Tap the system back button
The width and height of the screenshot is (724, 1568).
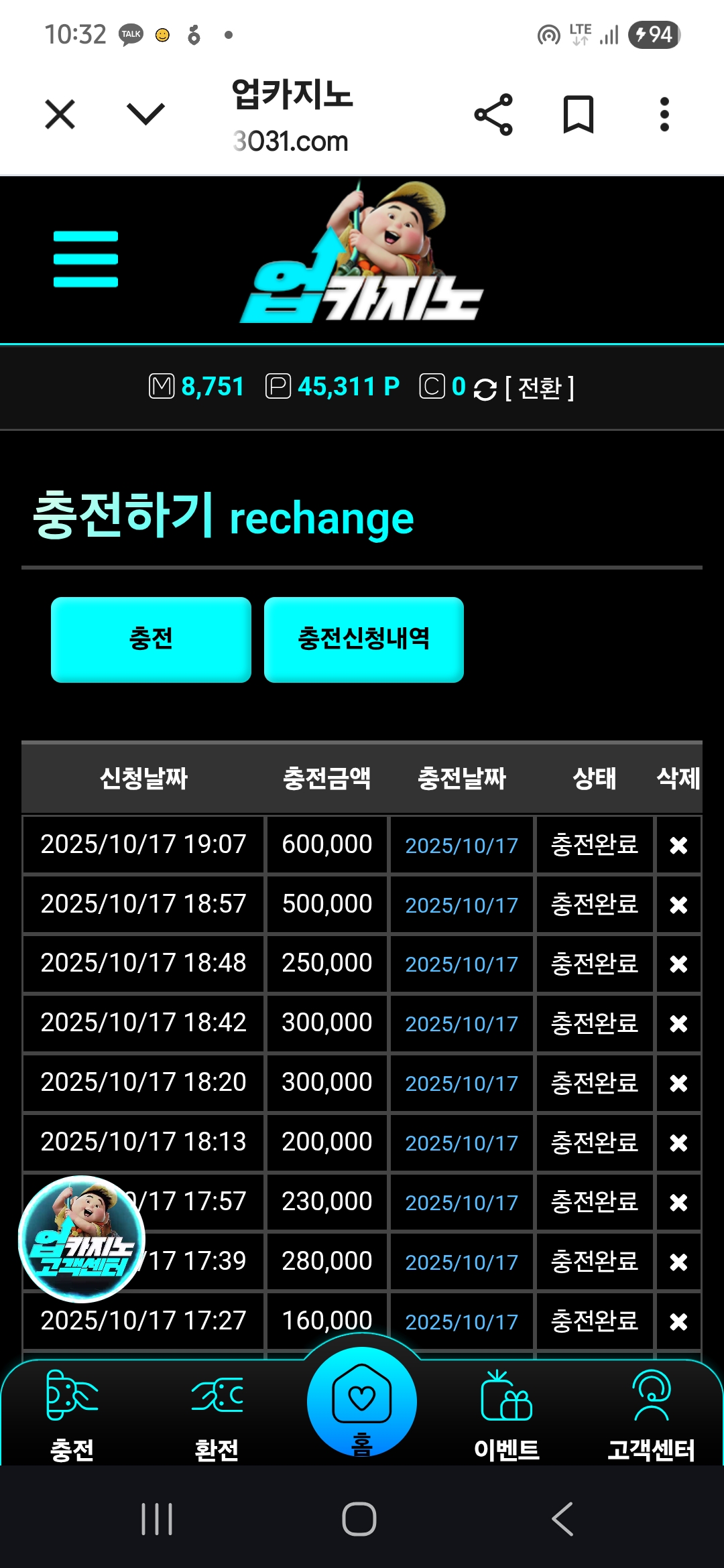(563, 1518)
